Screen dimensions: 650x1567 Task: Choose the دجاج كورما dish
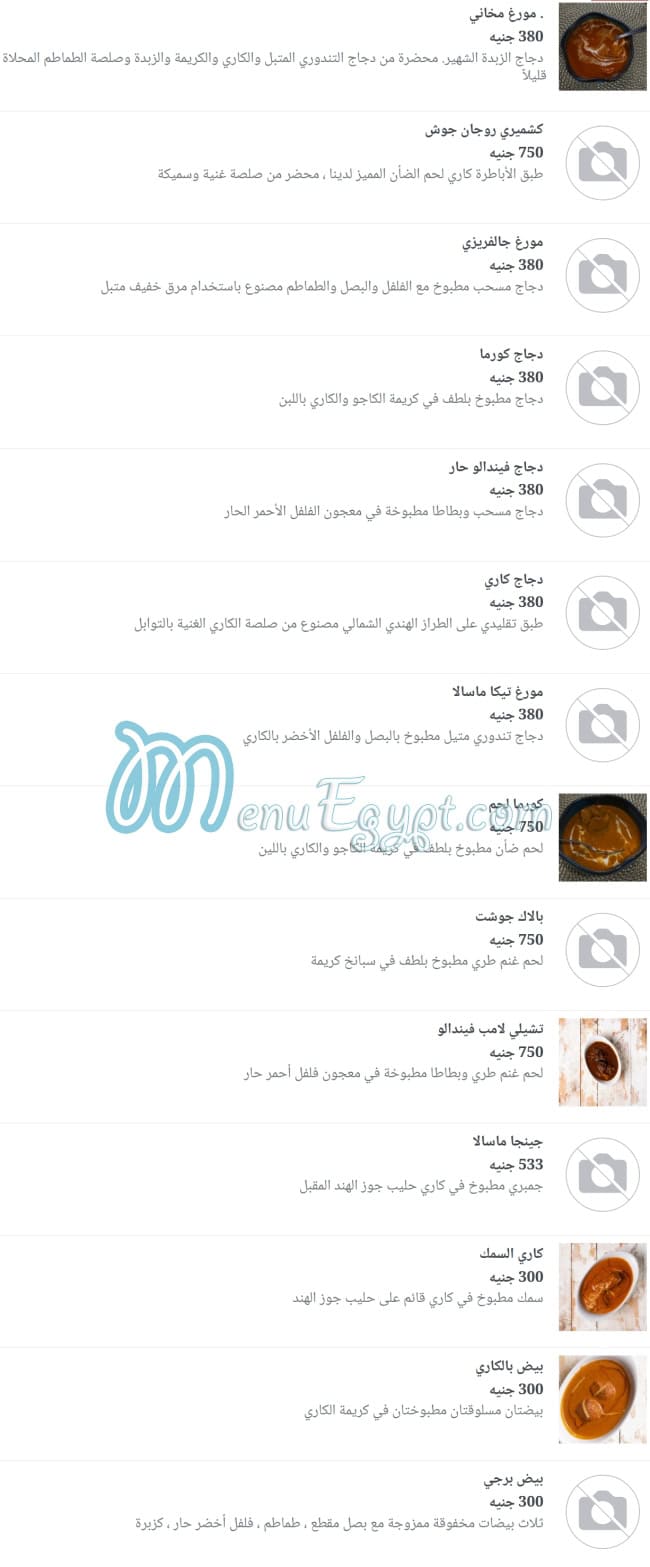pos(511,355)
